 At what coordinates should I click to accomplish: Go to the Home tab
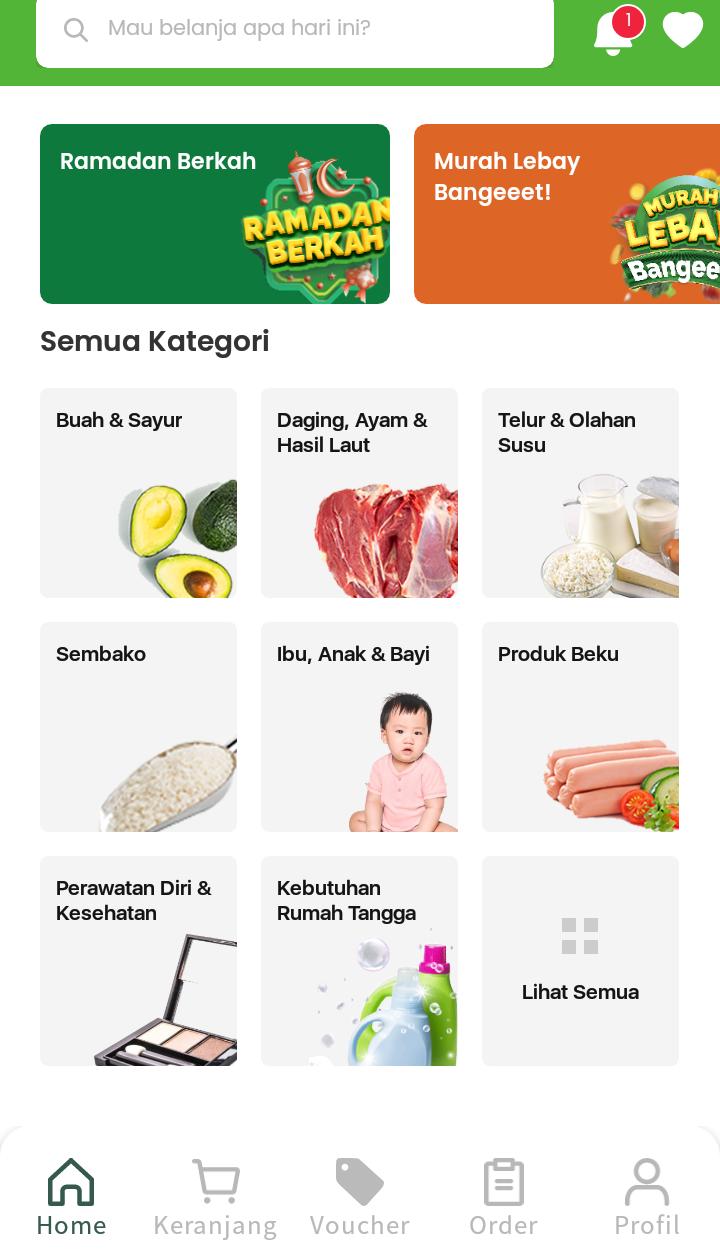[71, 1197]
